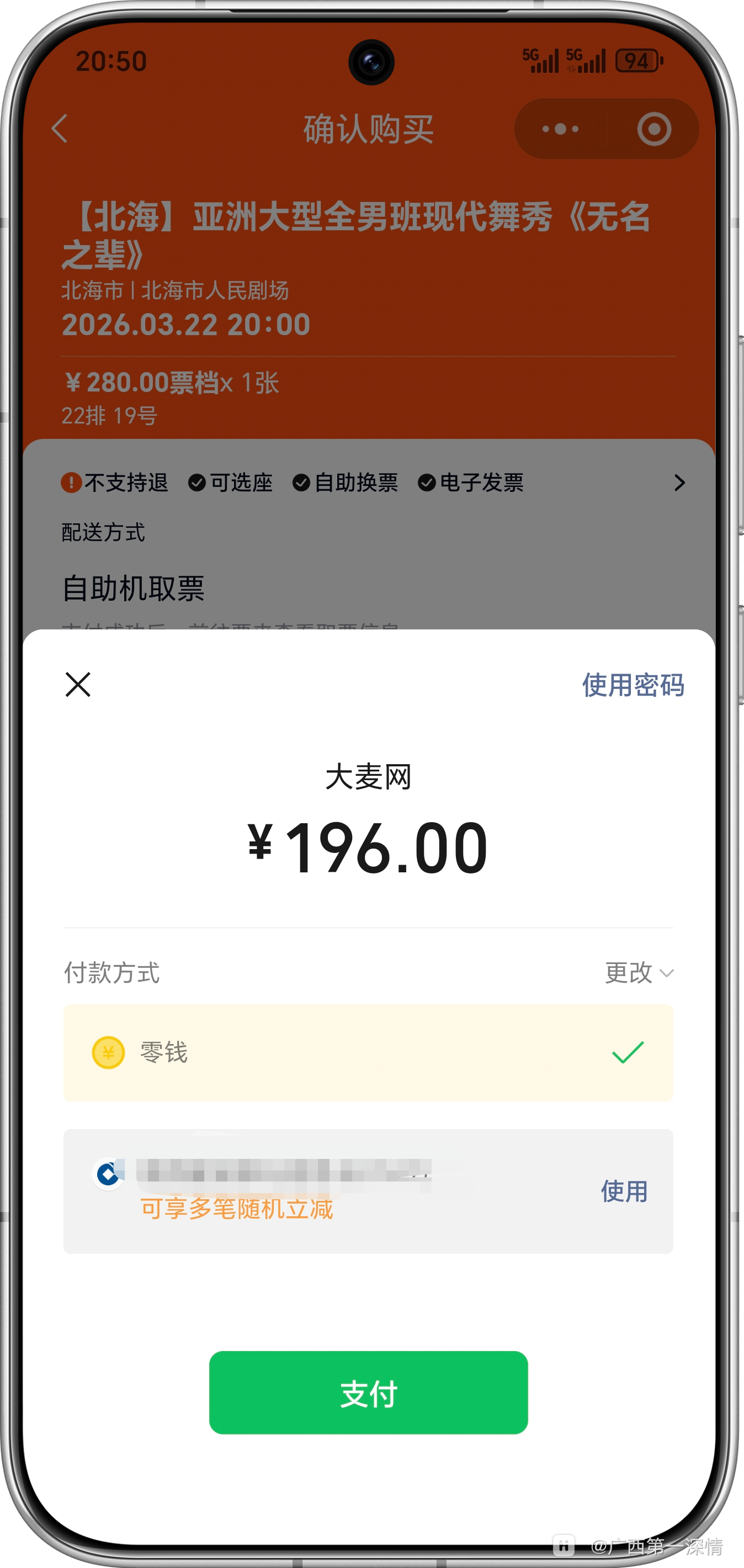Tap the check icon beside 电子发票
The height and width of the screenshot is (1568, 744).
[x=427, y=482]
